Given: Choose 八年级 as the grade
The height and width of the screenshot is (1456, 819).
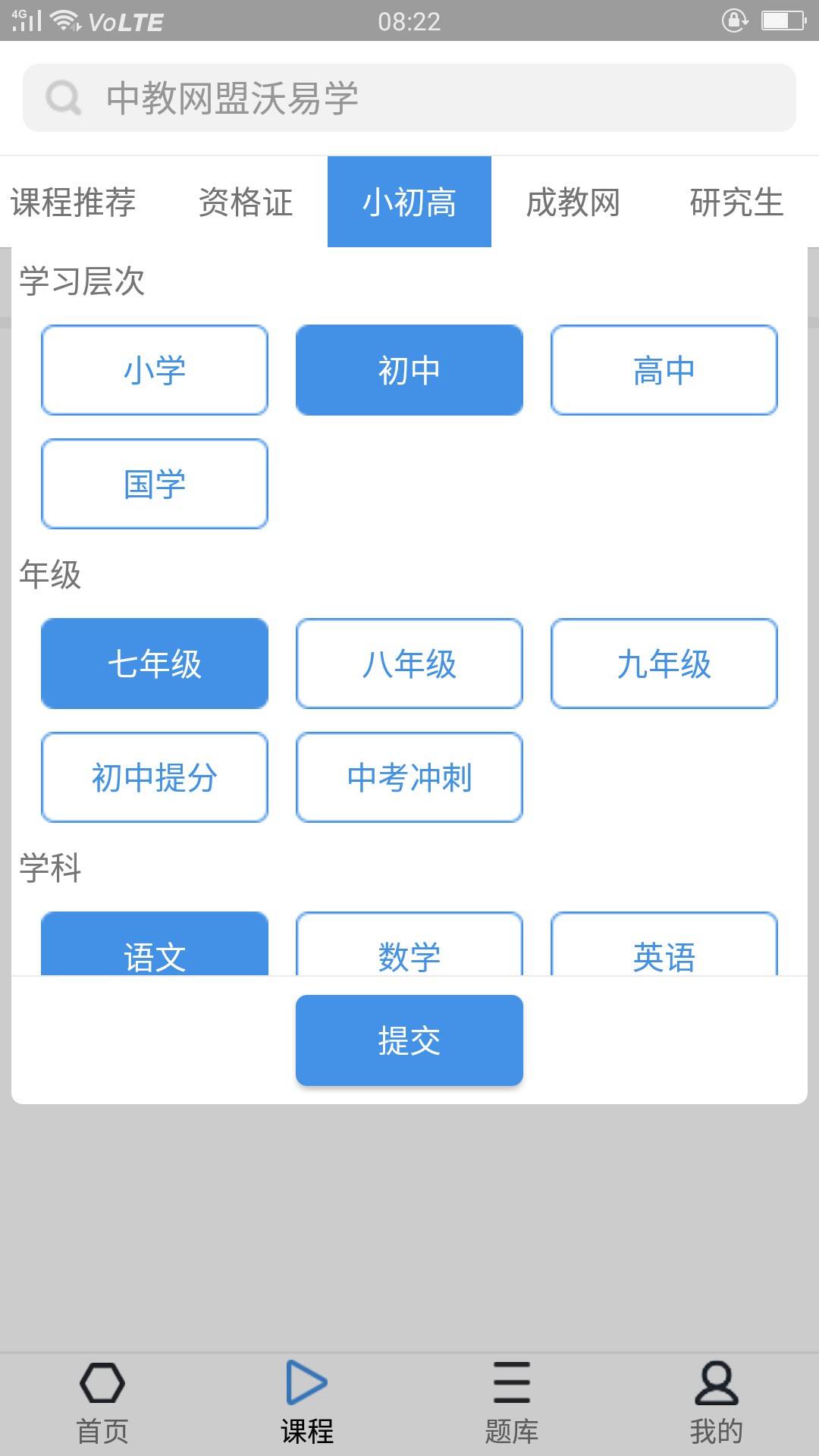Looking at the screenshot, I should click(x=409, y=664).
